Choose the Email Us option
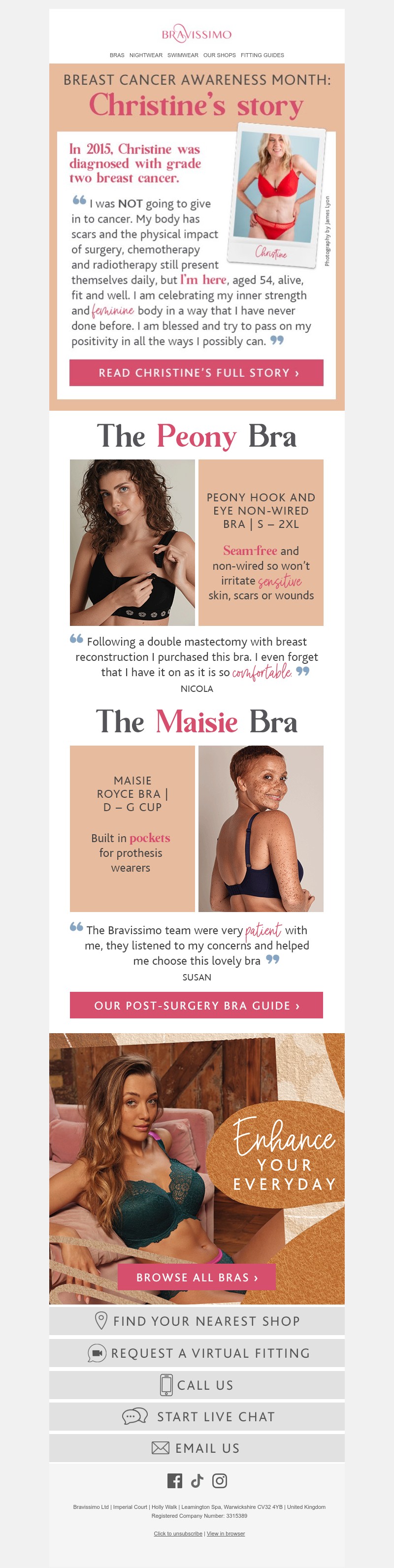 (x=197, y=1448)
